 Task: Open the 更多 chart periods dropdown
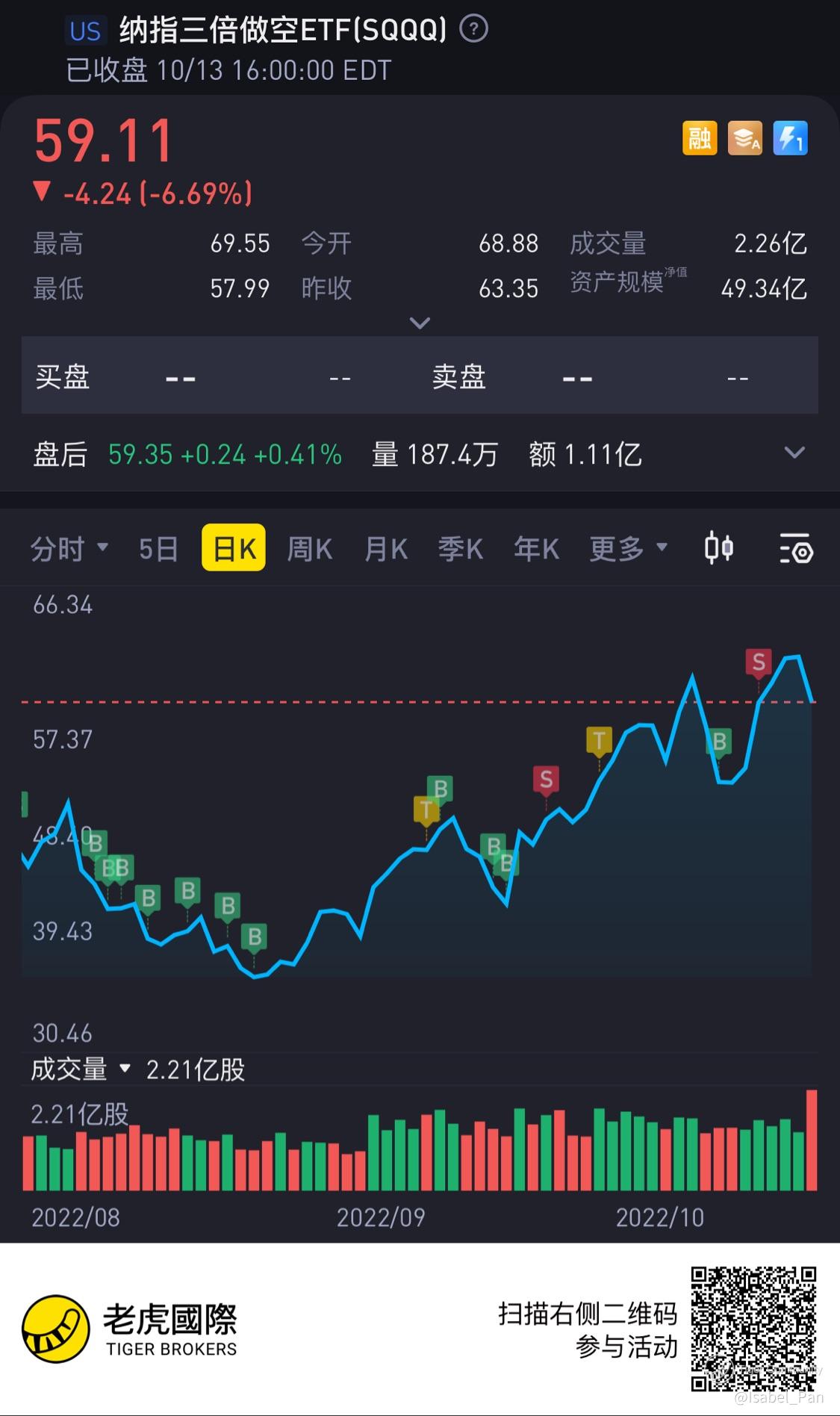point(628,549)
